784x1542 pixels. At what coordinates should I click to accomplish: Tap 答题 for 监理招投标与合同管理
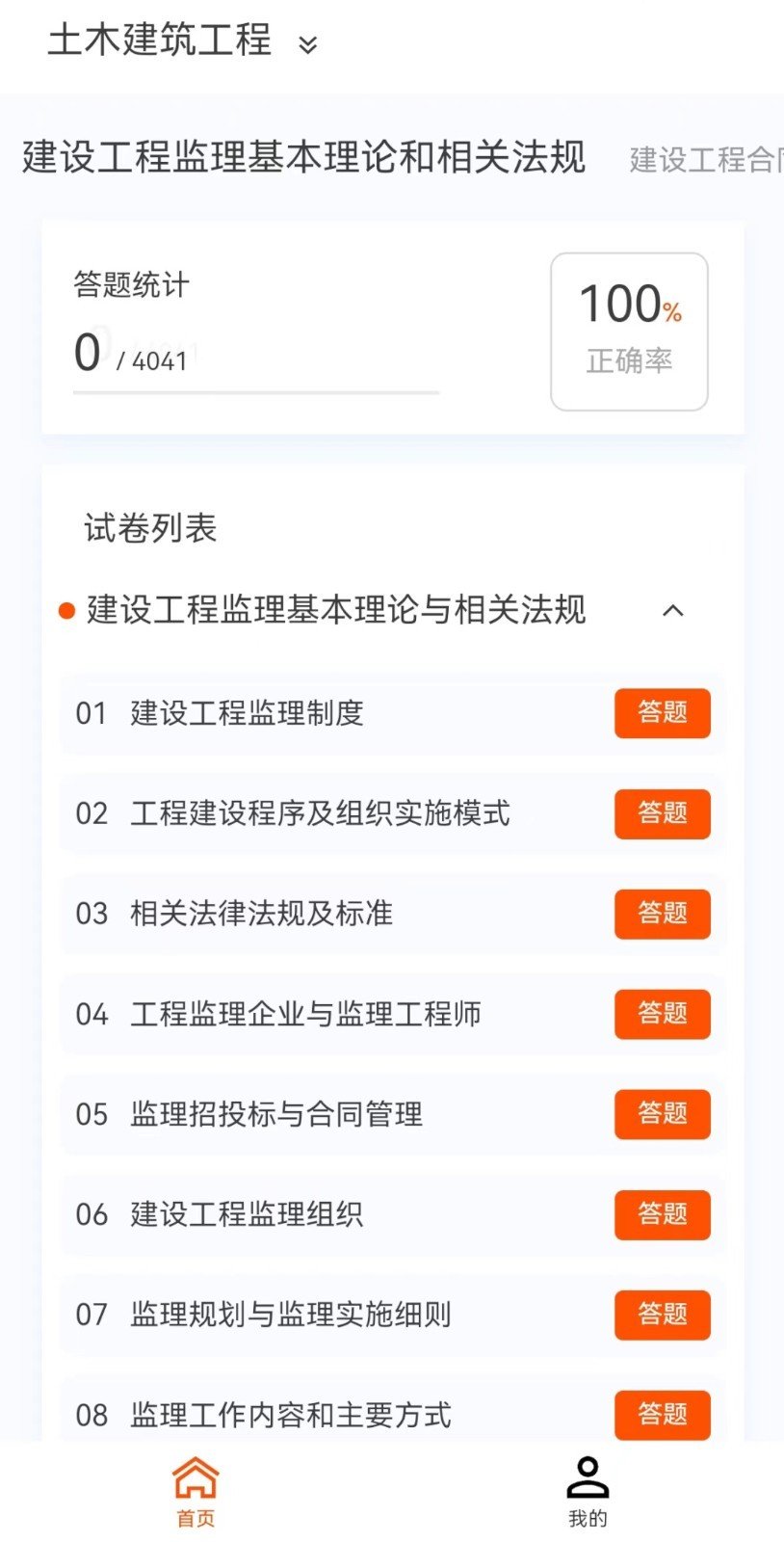click(x=662, y=1114)
